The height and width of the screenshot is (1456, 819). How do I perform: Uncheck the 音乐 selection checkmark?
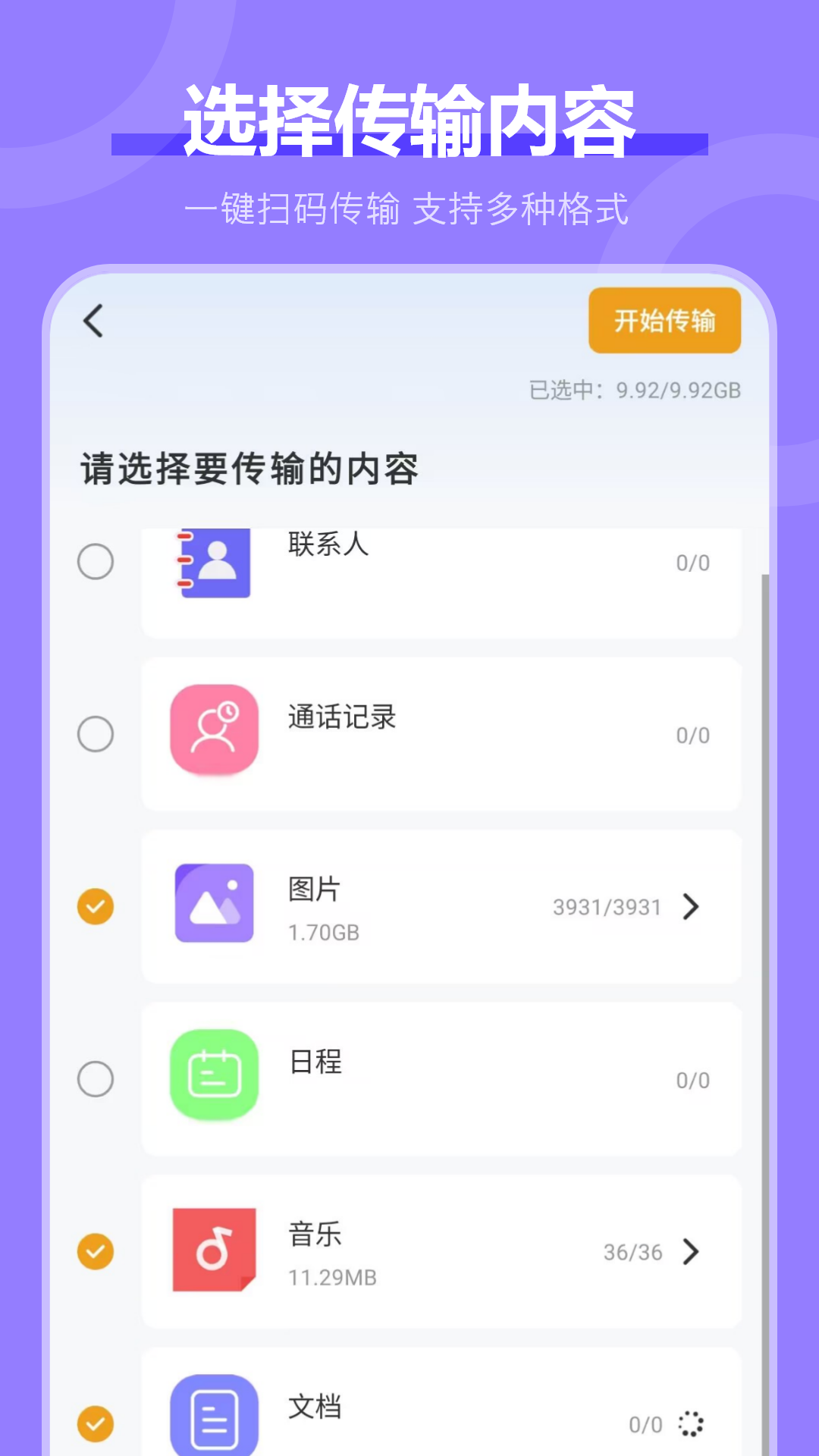[94, 1252]
